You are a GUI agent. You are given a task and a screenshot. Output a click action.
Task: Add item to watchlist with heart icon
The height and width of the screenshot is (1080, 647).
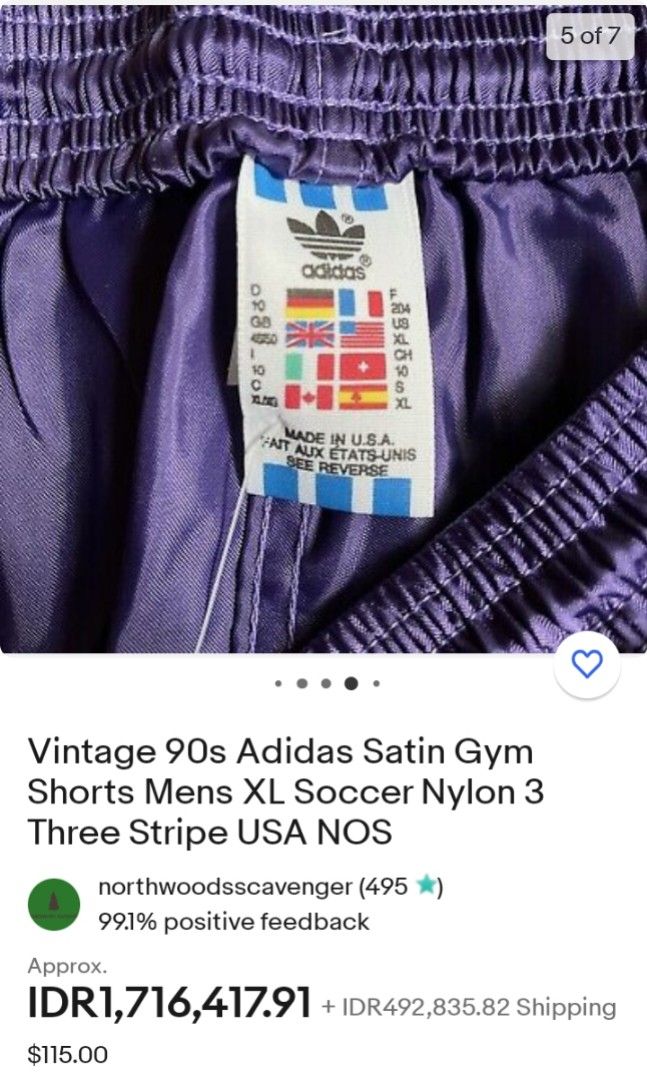coord(587,665)
